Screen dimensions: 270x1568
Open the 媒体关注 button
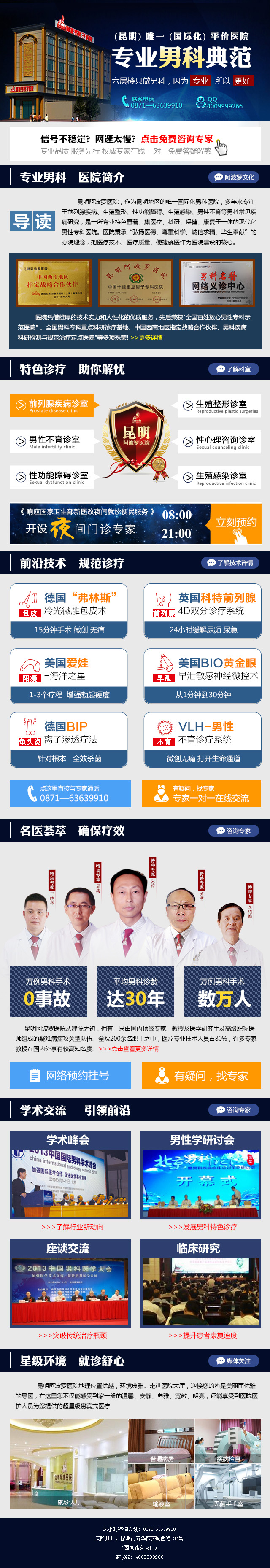point(234,1360)
